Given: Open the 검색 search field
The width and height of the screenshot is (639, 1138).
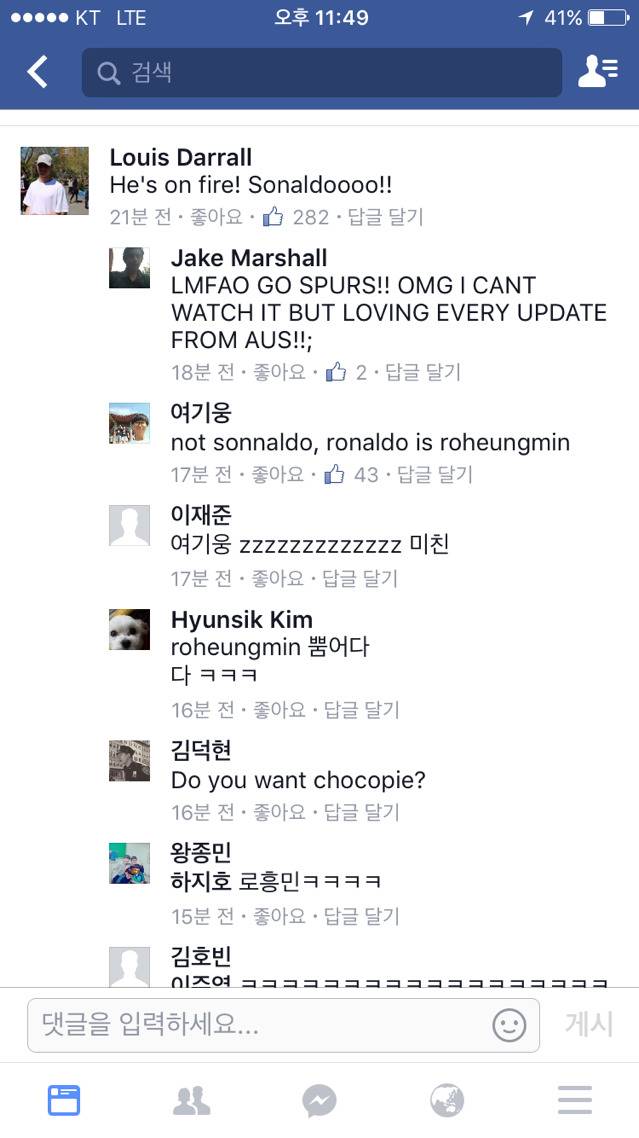Looking at the screenshot, I should [x=320, y=72].
